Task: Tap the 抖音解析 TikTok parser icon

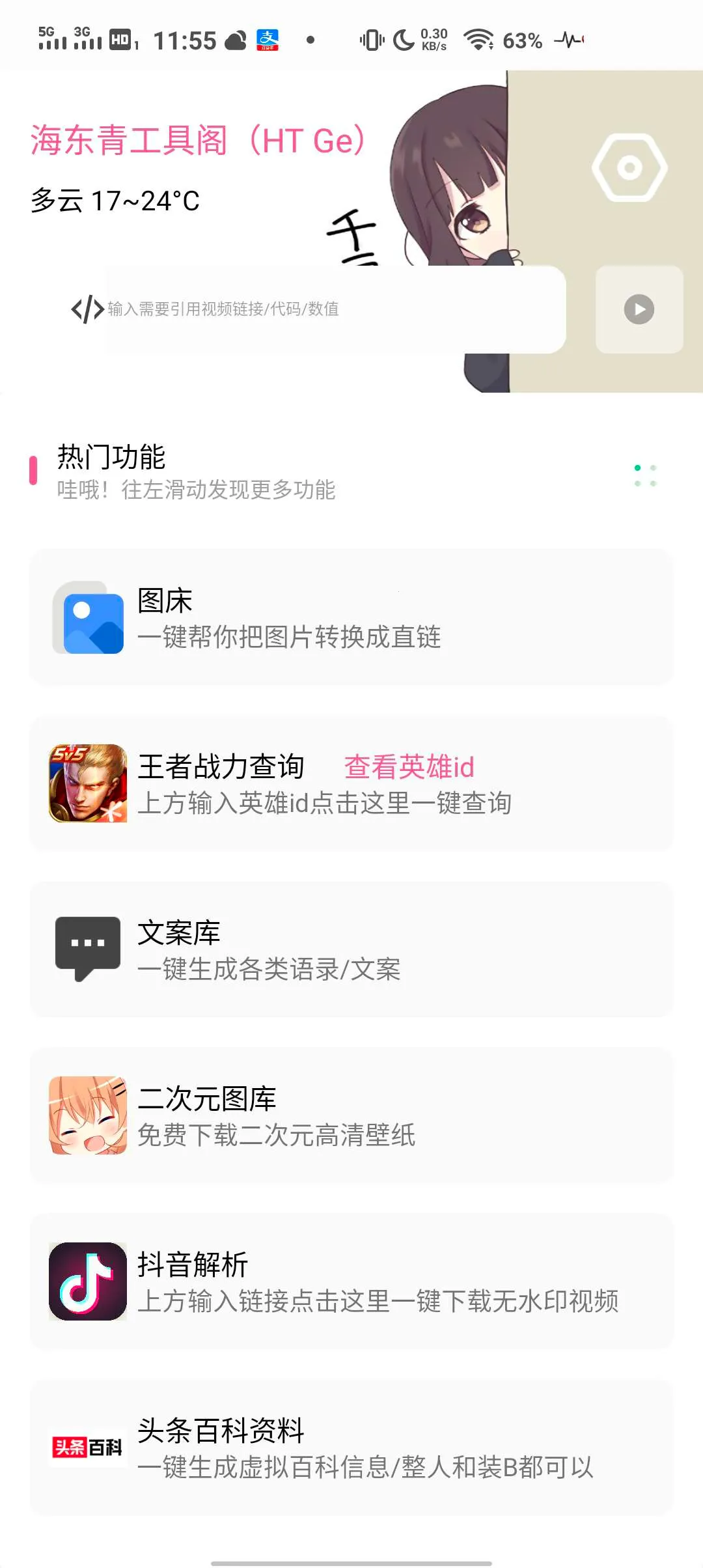Action: click(87, 1281)
